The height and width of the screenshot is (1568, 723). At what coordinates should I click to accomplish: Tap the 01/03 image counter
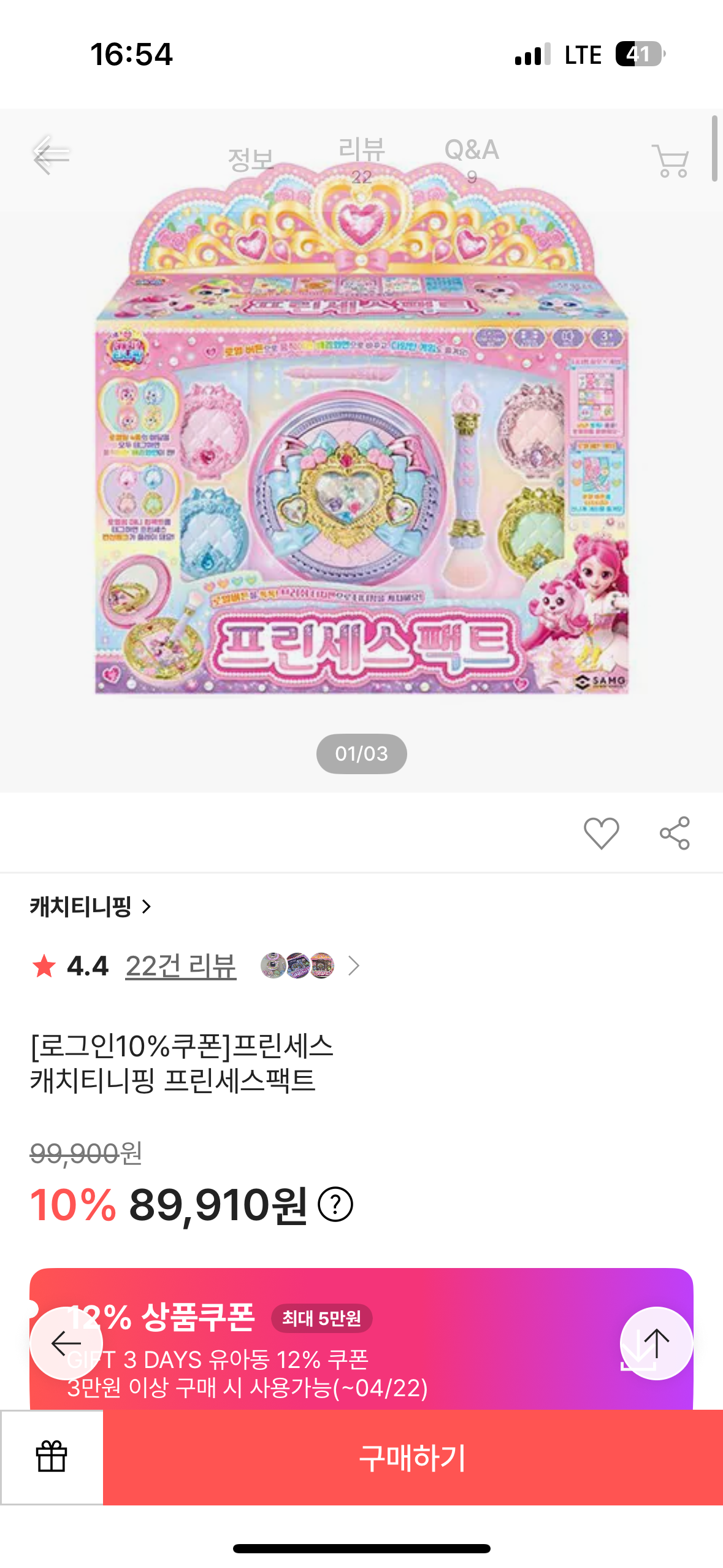click(362, 754)
